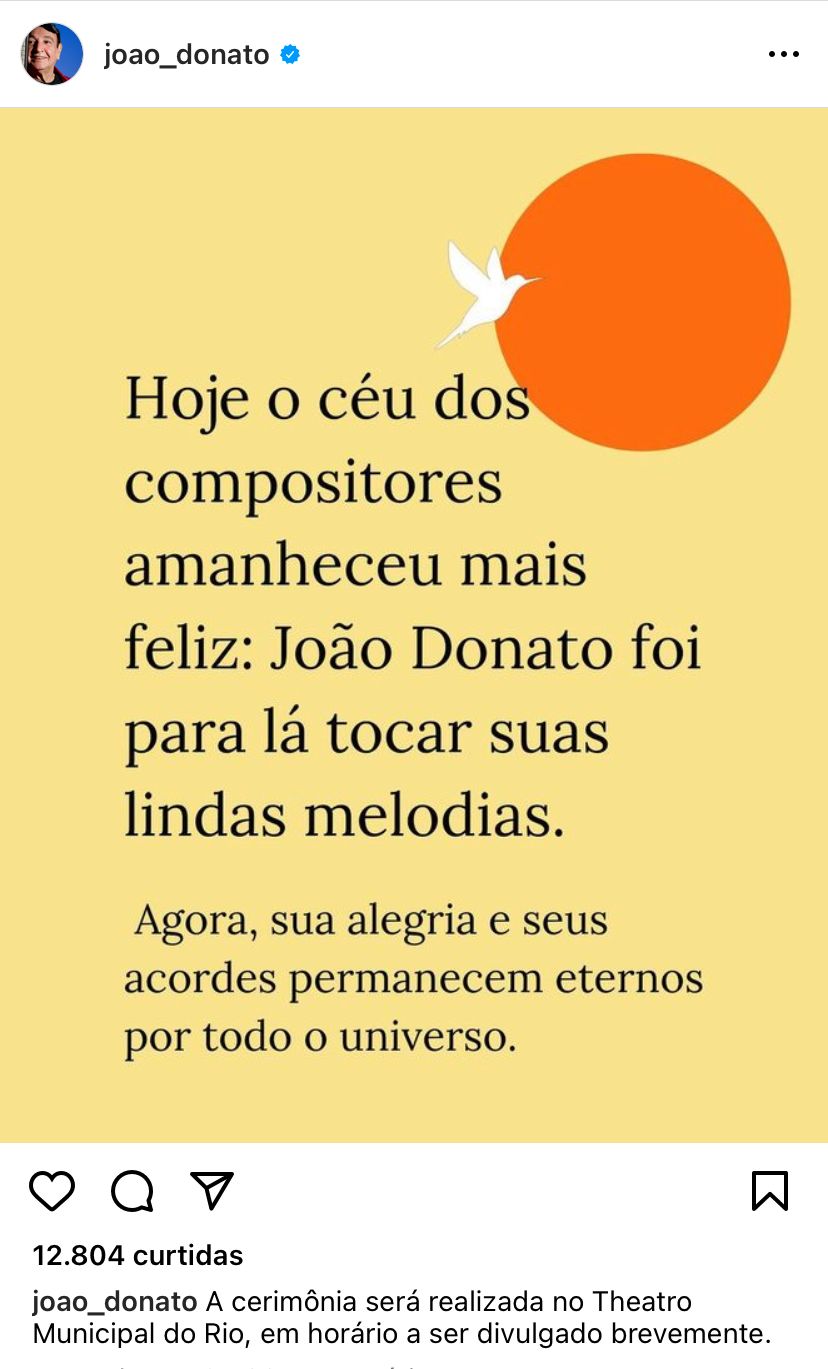
Task: View the 12.804 curtidas list
Action: [138, 1255]
